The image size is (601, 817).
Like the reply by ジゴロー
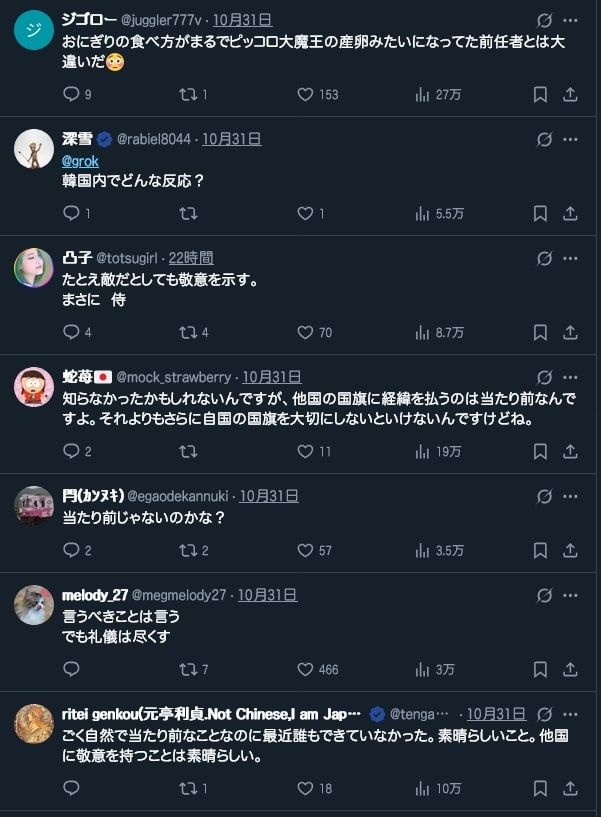[x=306, y=94]
